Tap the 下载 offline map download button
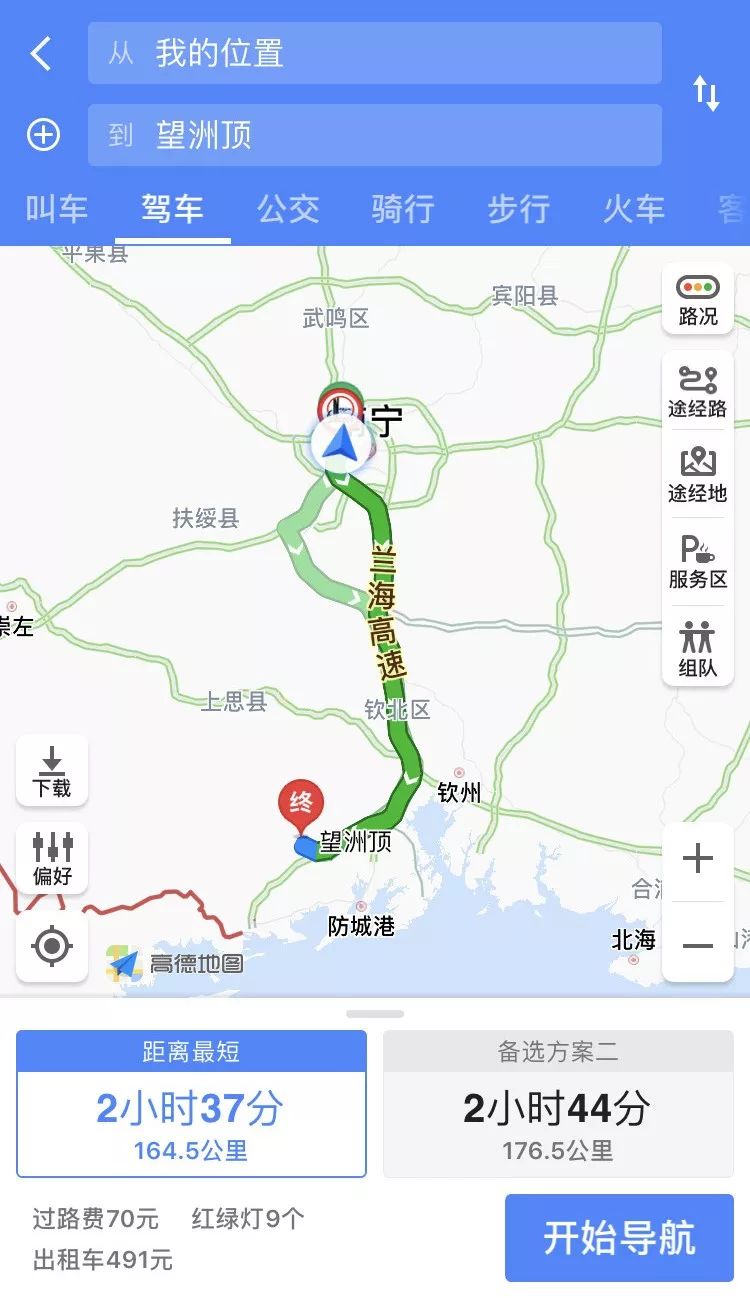 (52, 770)
